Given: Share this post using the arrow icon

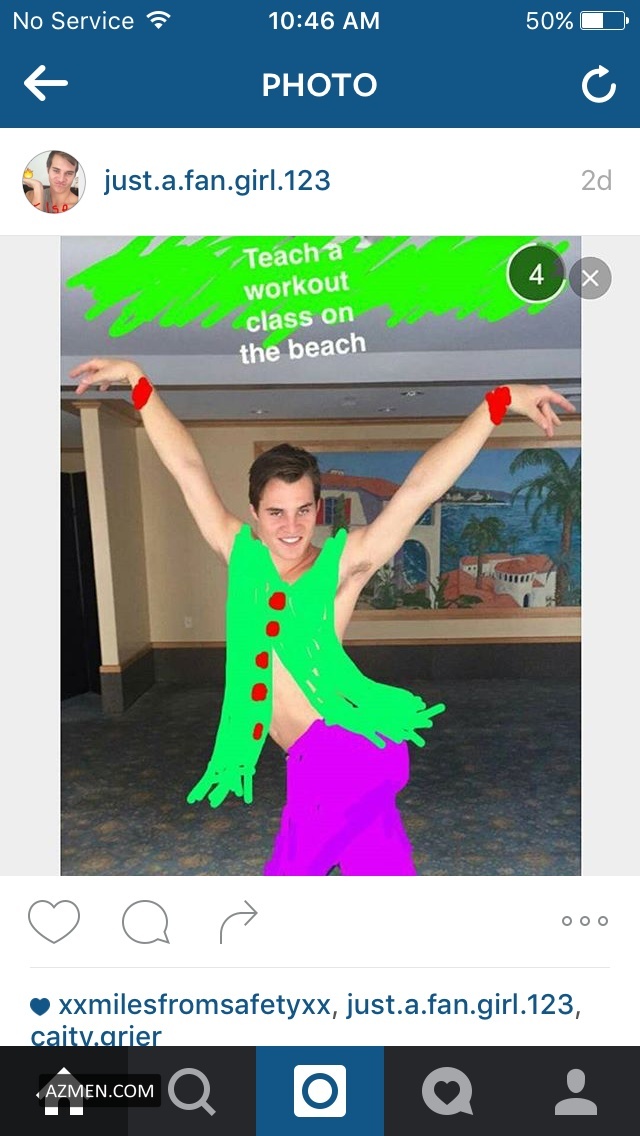Looking at the screenshot, I should pos(239,921).
